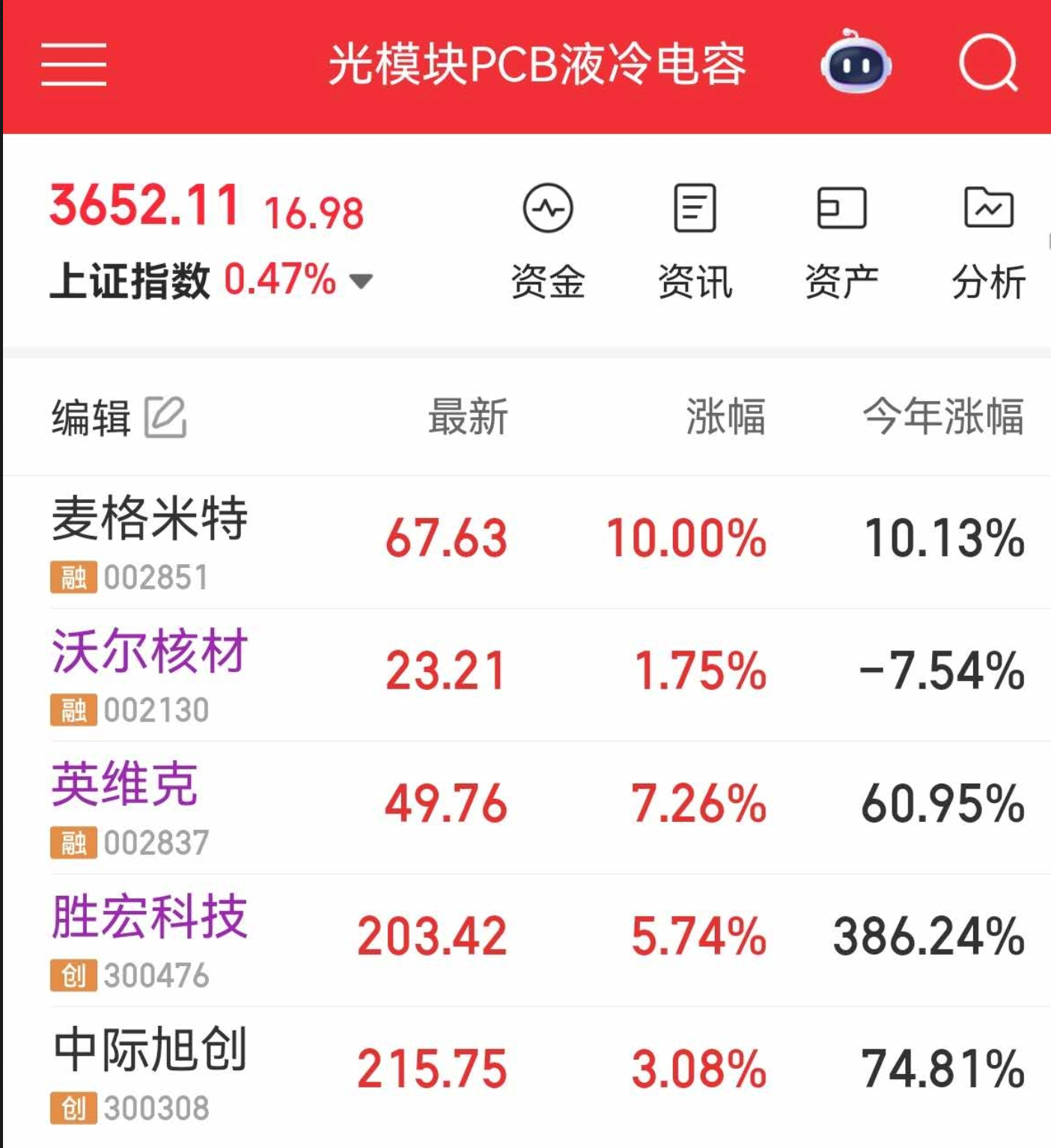1051x1148 pixels.
Task: Open the 资金 funds flow panel
Action: [549, 239]
